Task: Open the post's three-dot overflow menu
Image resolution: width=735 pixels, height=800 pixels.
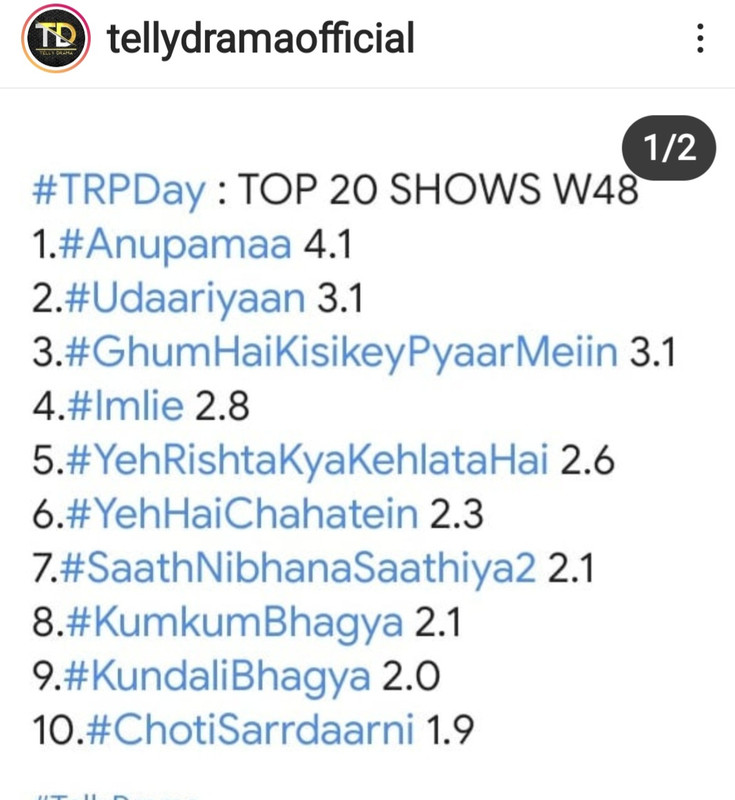Action: pyautogui.click(x=700, y=41)
